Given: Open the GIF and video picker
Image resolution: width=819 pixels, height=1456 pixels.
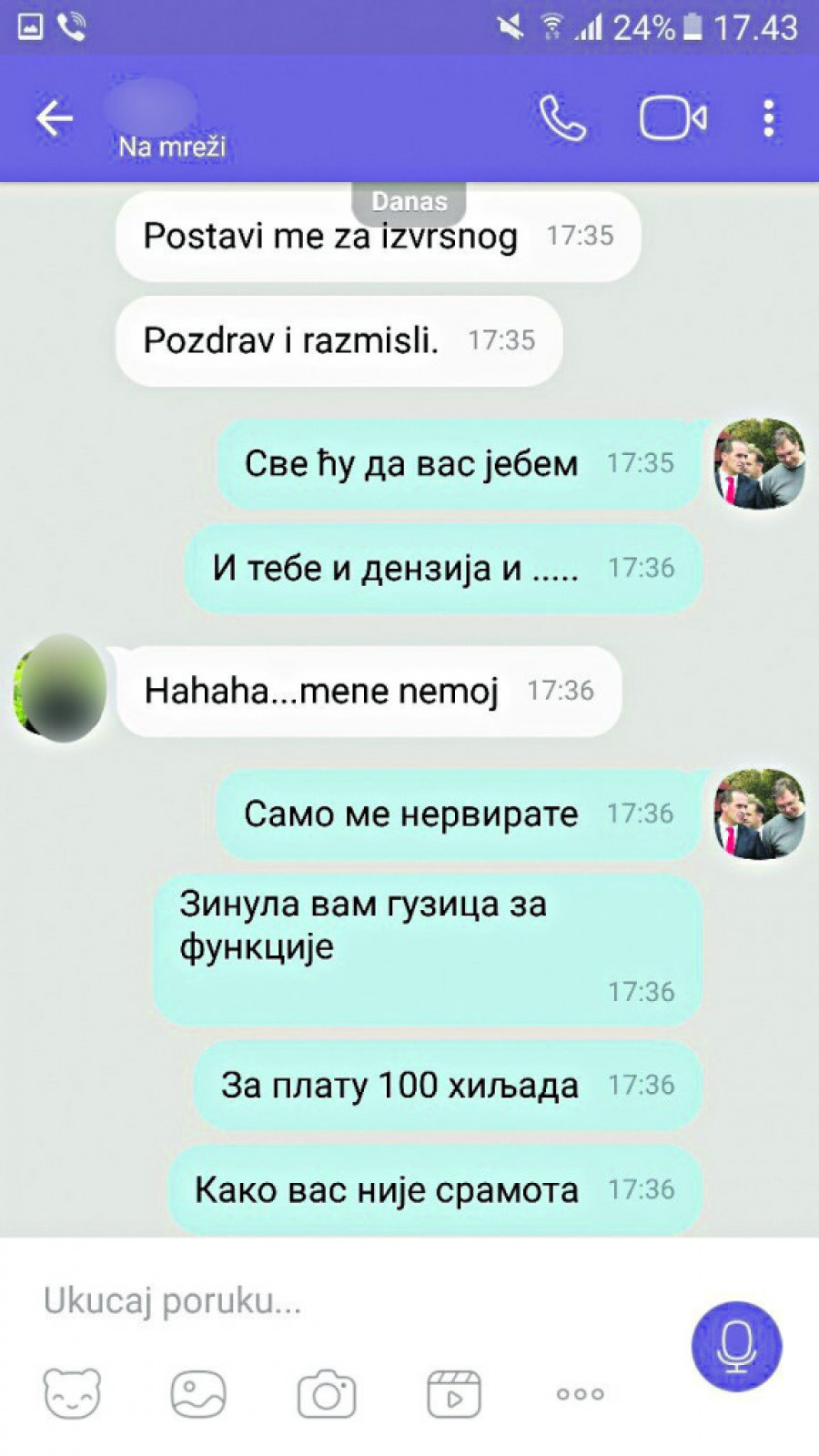Looking at the screenshot, I should tap(453, 1393).
